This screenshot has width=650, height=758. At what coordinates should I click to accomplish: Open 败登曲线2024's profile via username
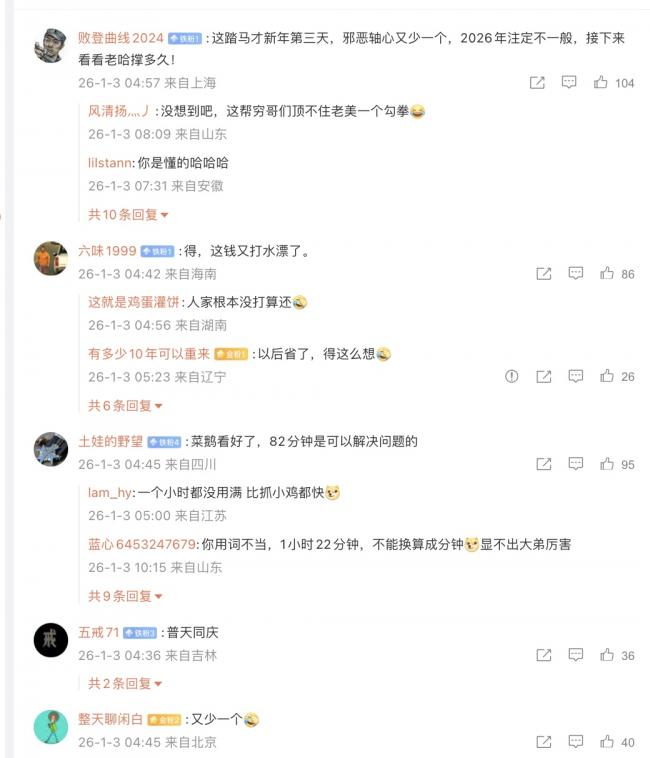coord(121,38)
